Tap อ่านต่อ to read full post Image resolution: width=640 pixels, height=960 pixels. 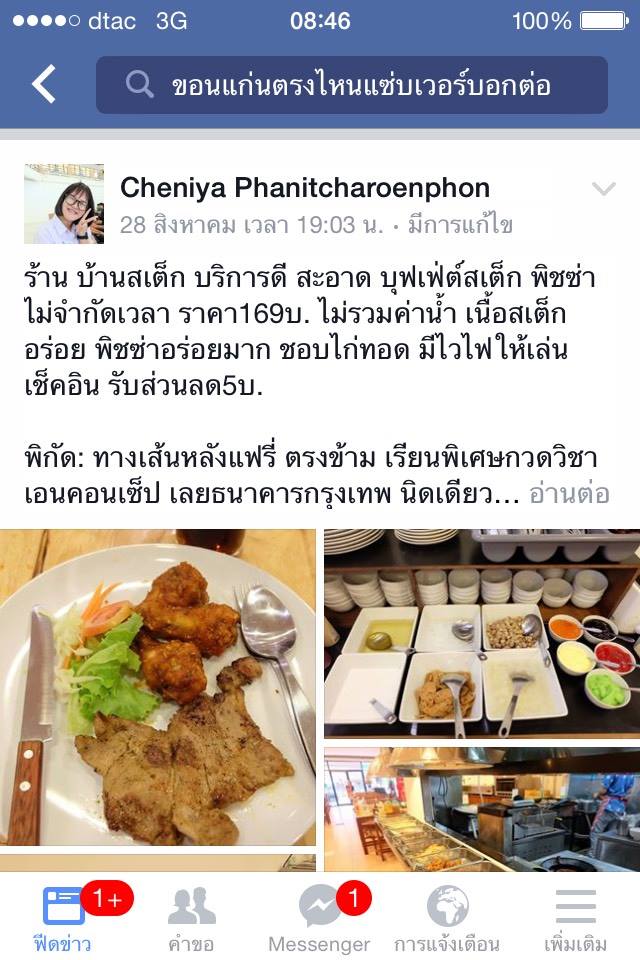point(568,494)
